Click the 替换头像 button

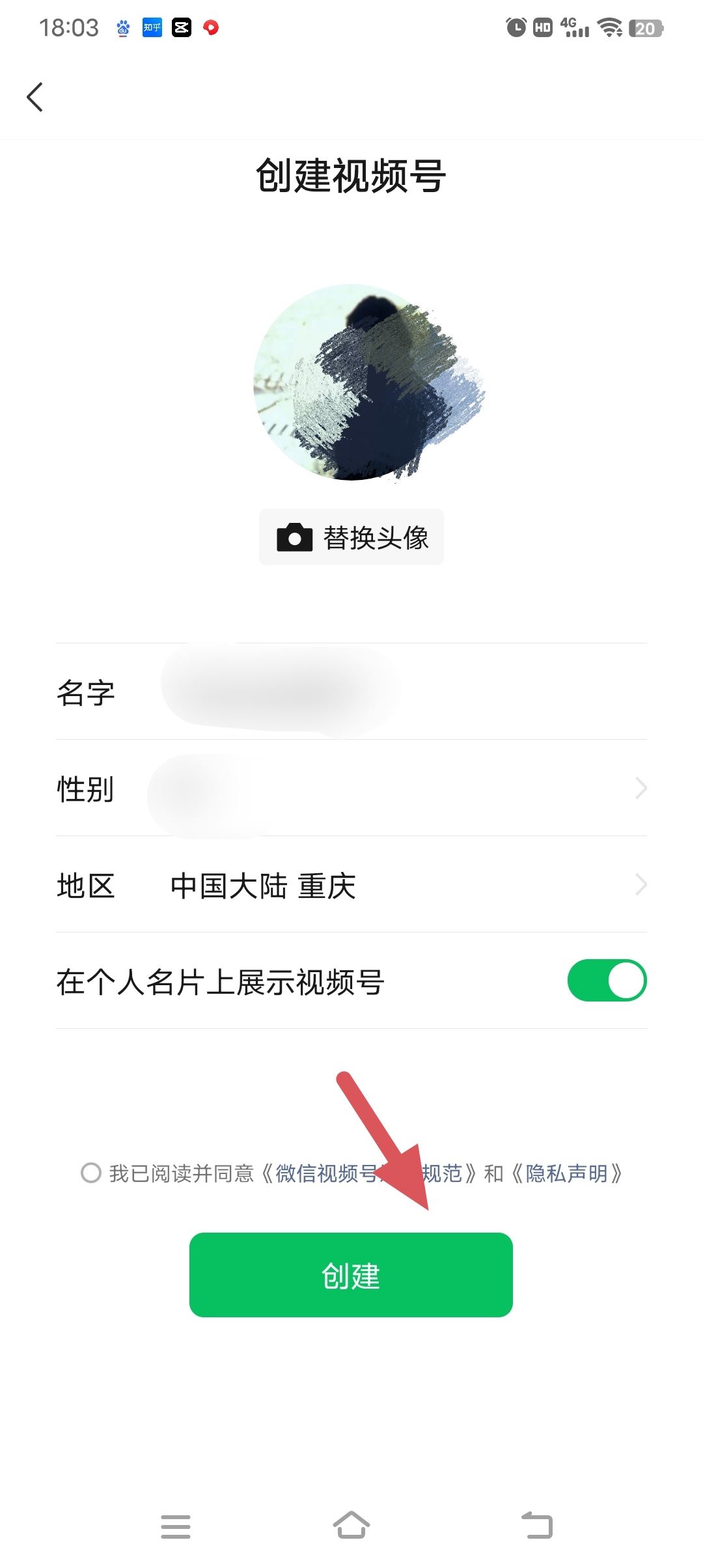coord(351,537)
